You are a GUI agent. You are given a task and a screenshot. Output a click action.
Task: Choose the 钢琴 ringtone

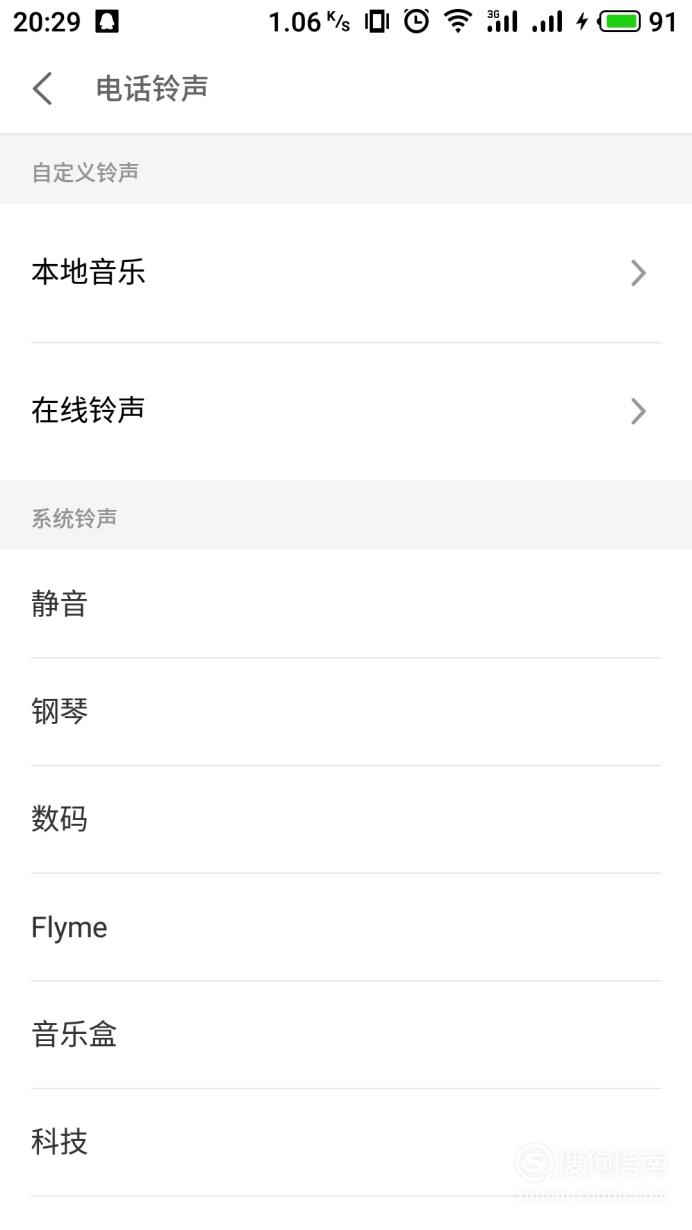click(x=346, y=712)
